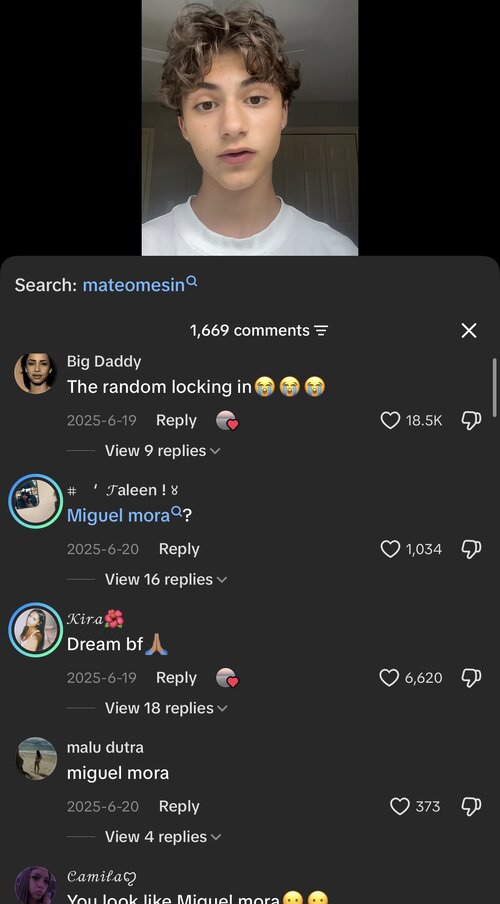Viewport: 500px width, 904px height.
Task: Expand View 18 replies
Action: pyautogui.click(x=166, y=708)
